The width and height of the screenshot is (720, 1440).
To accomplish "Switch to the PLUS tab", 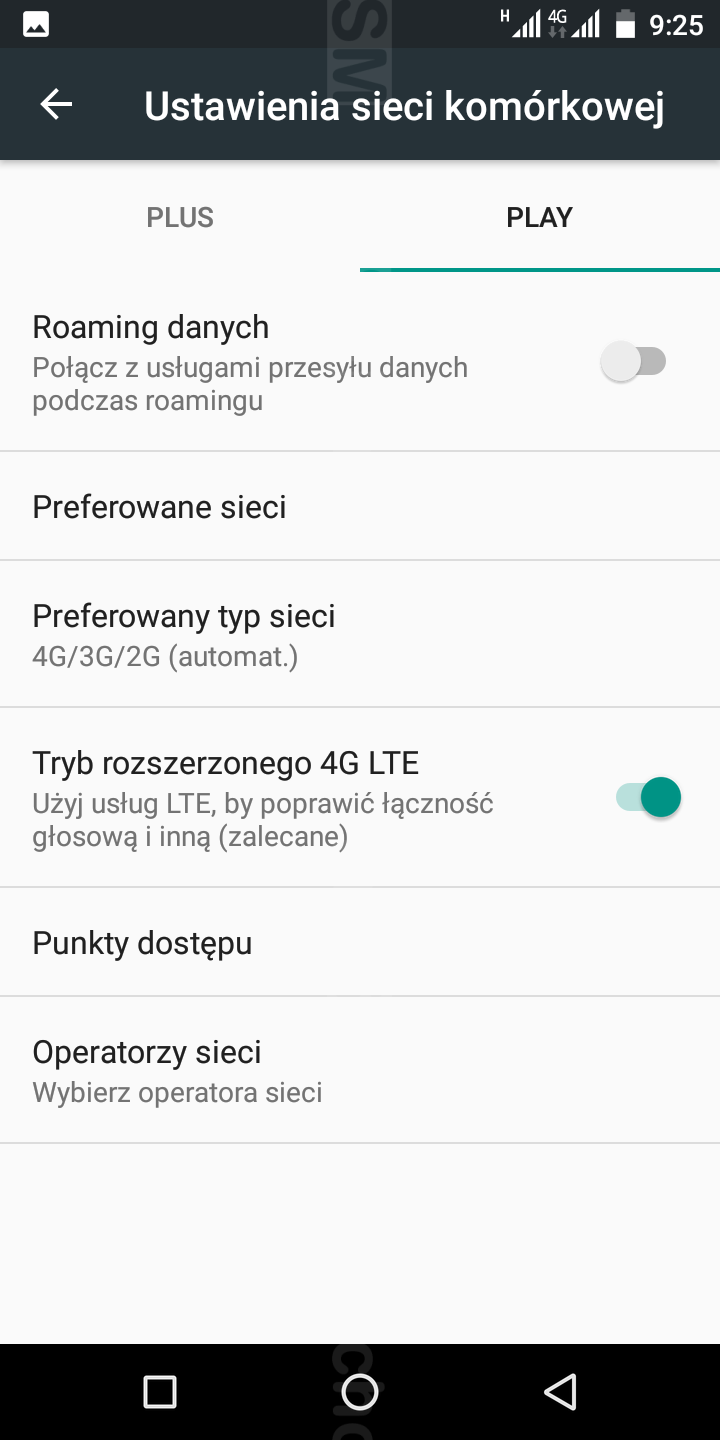I will (x=180, y=218).
